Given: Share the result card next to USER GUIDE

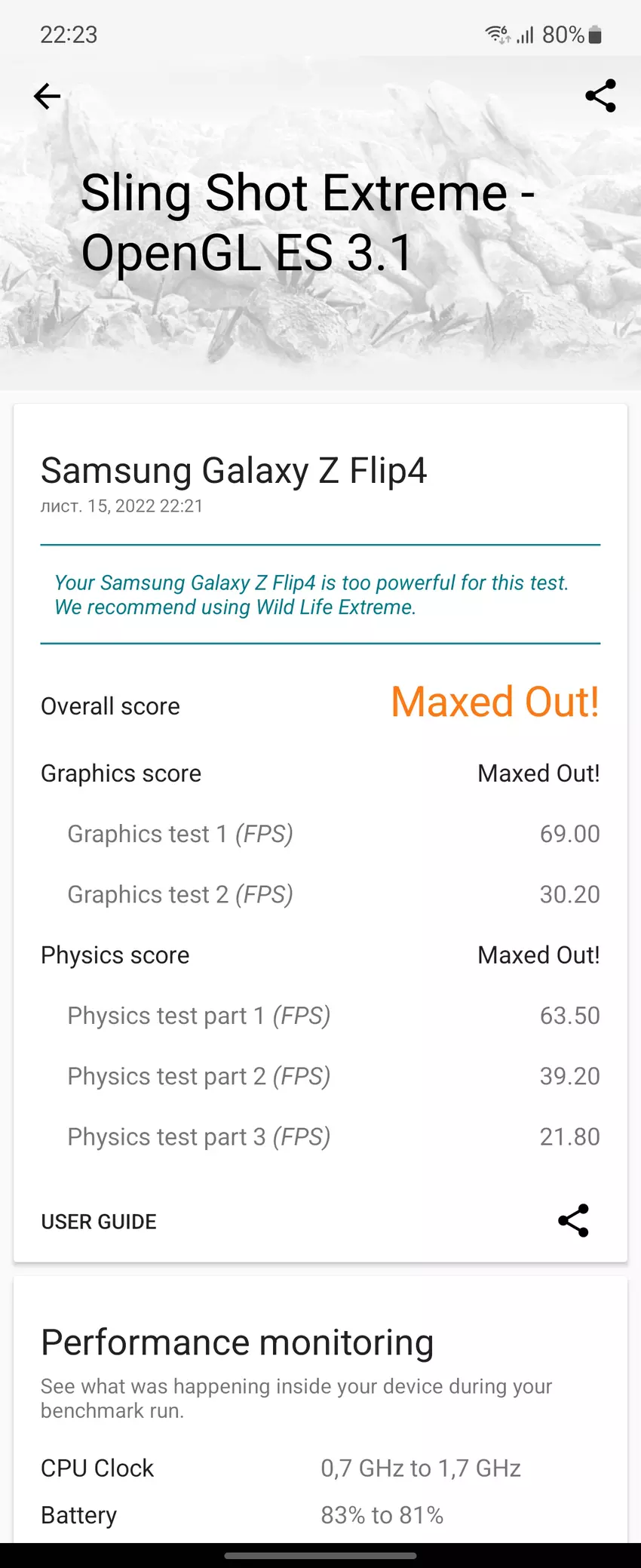Looking at the screenshot, I should click(573, 1220).
